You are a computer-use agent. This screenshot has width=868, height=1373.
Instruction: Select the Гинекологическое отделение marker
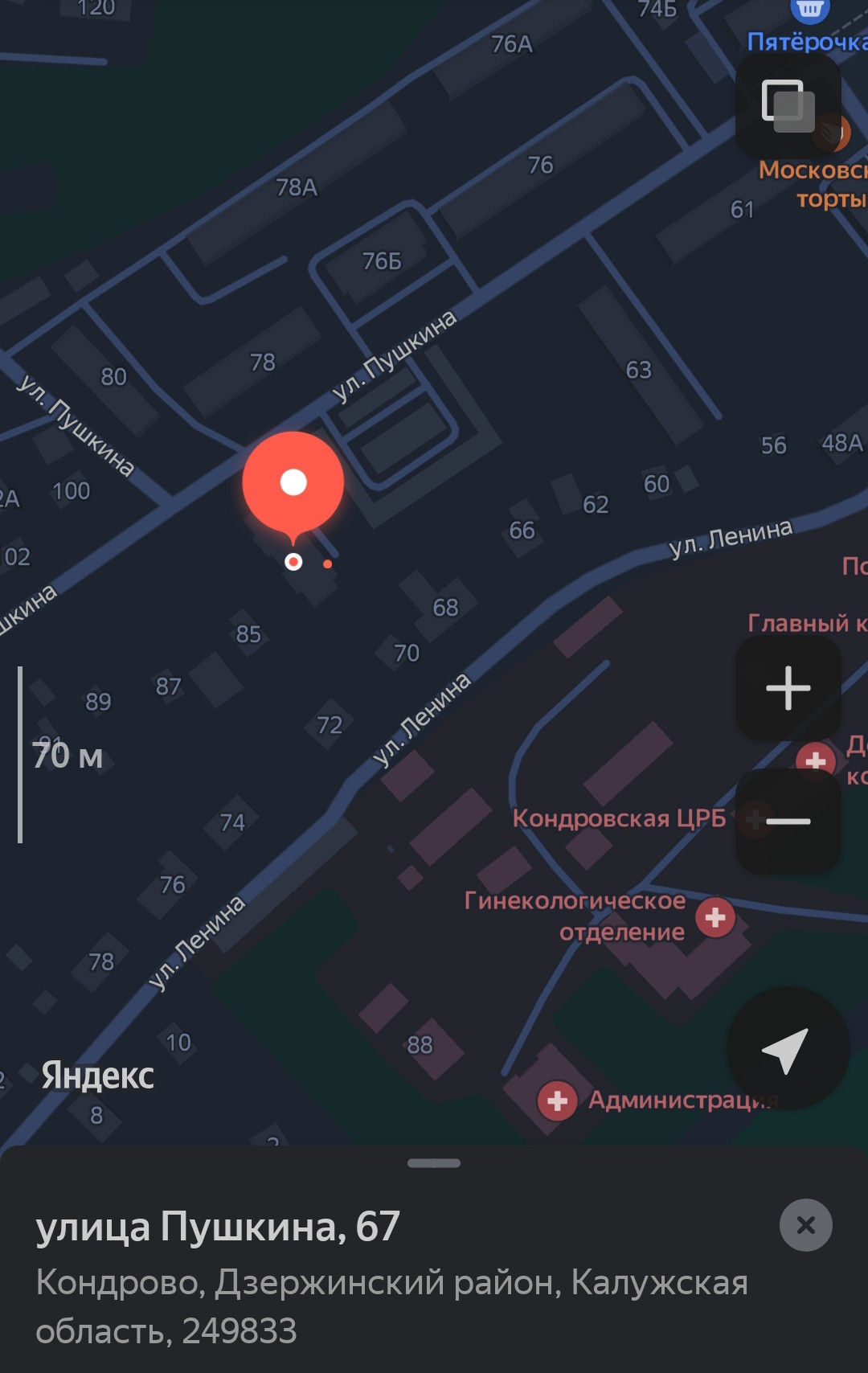(x=714, y=917)
